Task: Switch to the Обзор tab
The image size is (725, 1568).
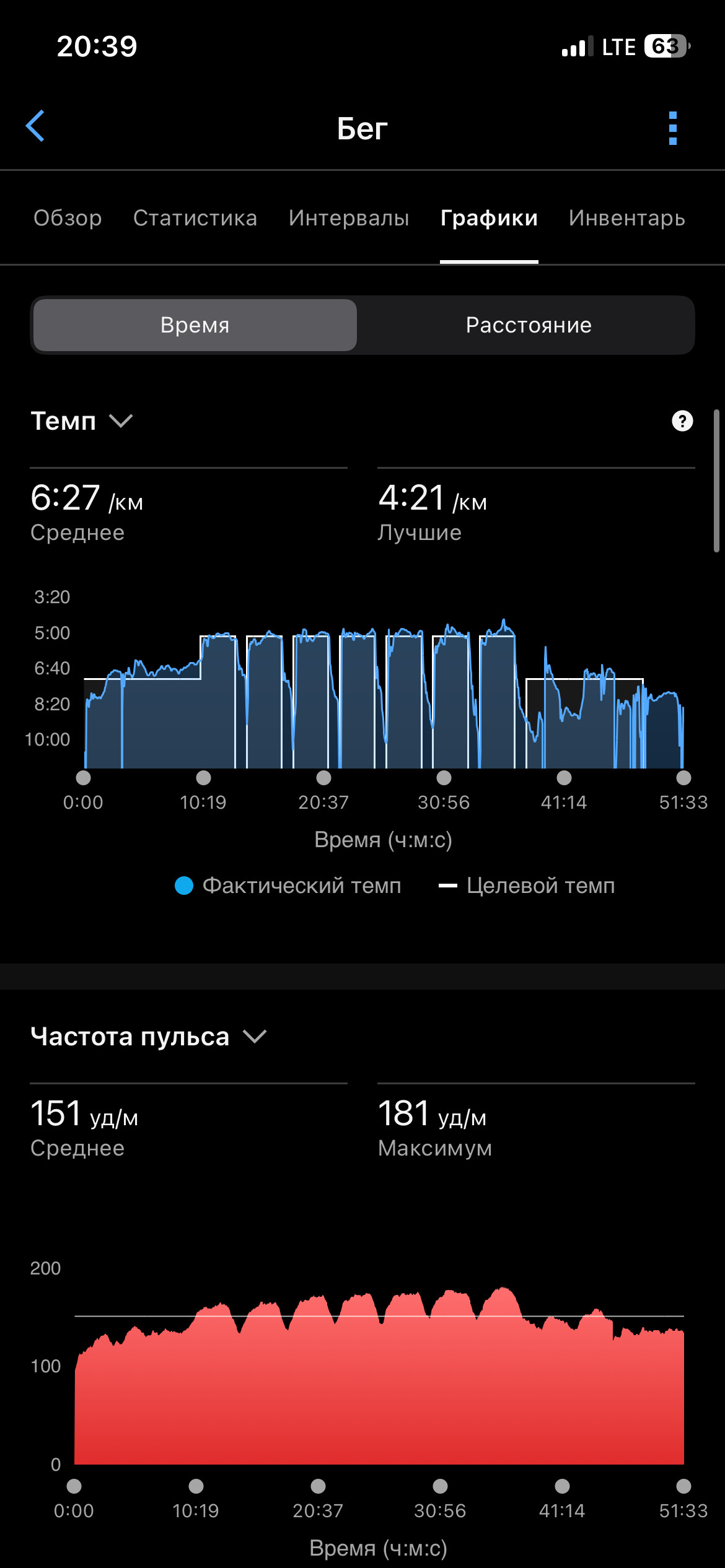Action: 68,218
